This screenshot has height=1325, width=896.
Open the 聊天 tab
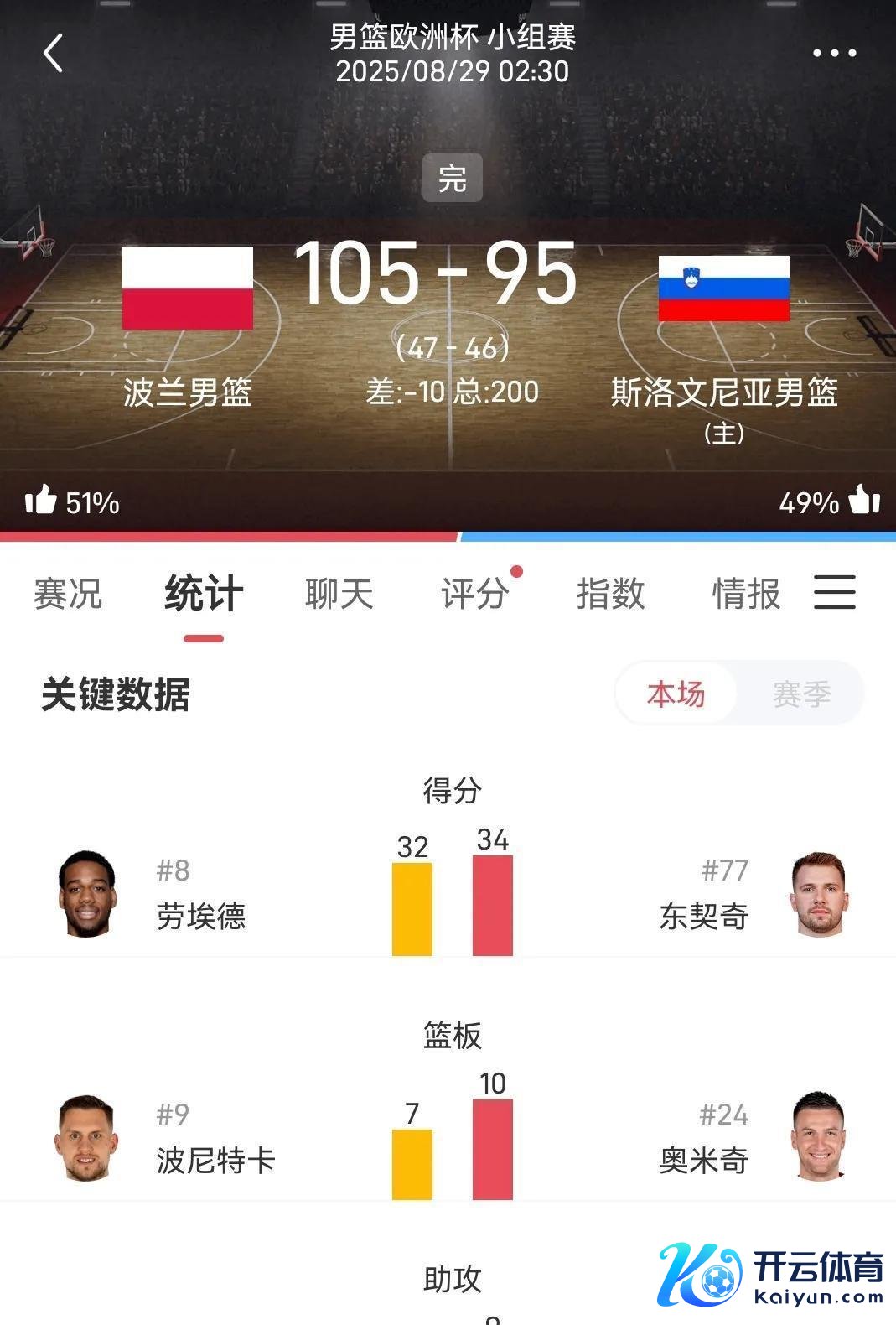click(x=339, y=594)
